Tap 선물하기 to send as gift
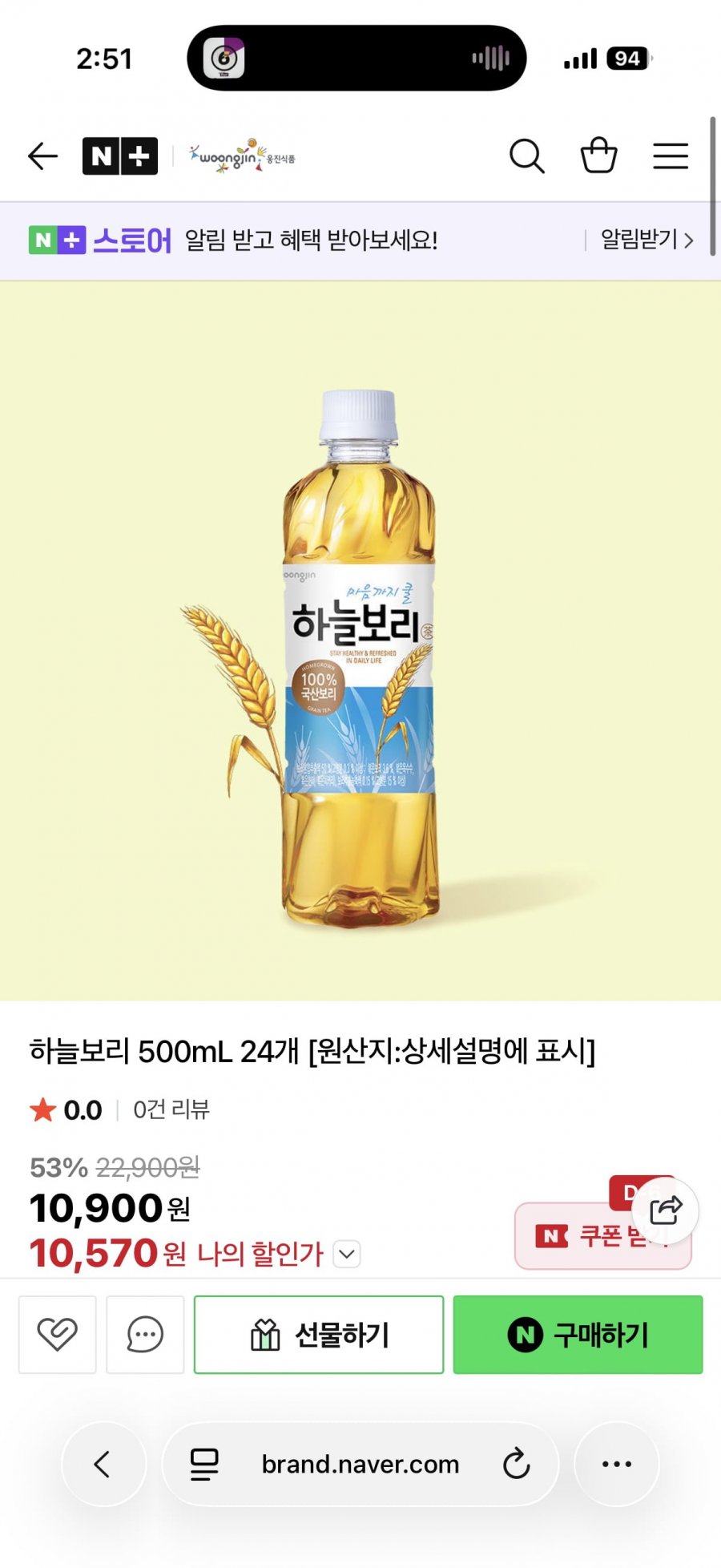 [x=319, y=1334]
